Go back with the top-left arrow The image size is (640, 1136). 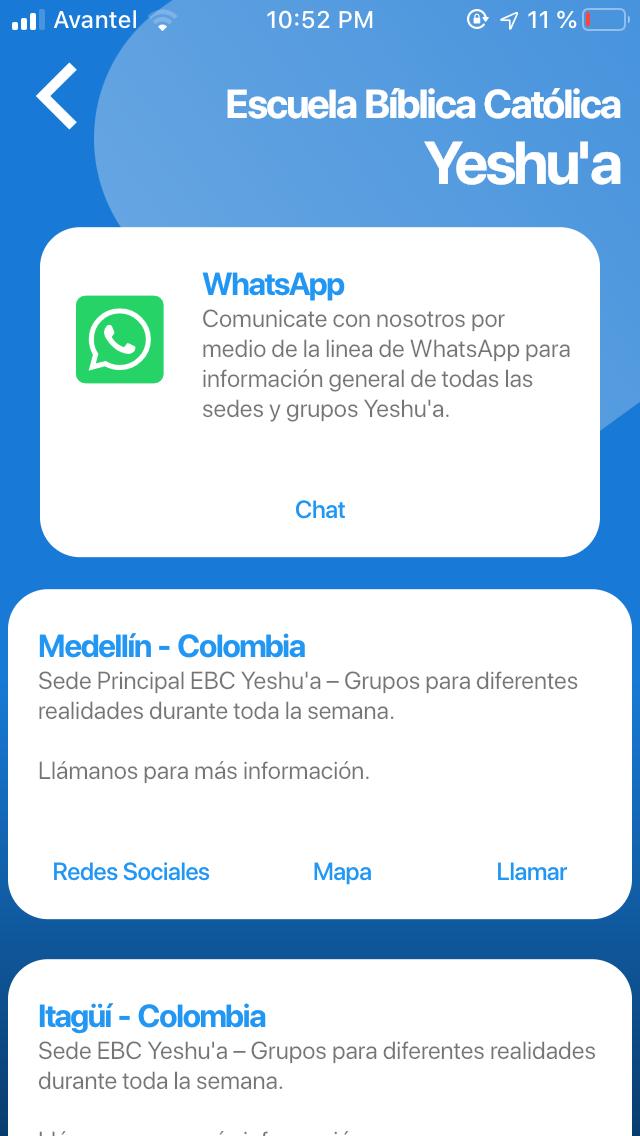(x=57, y=96)
